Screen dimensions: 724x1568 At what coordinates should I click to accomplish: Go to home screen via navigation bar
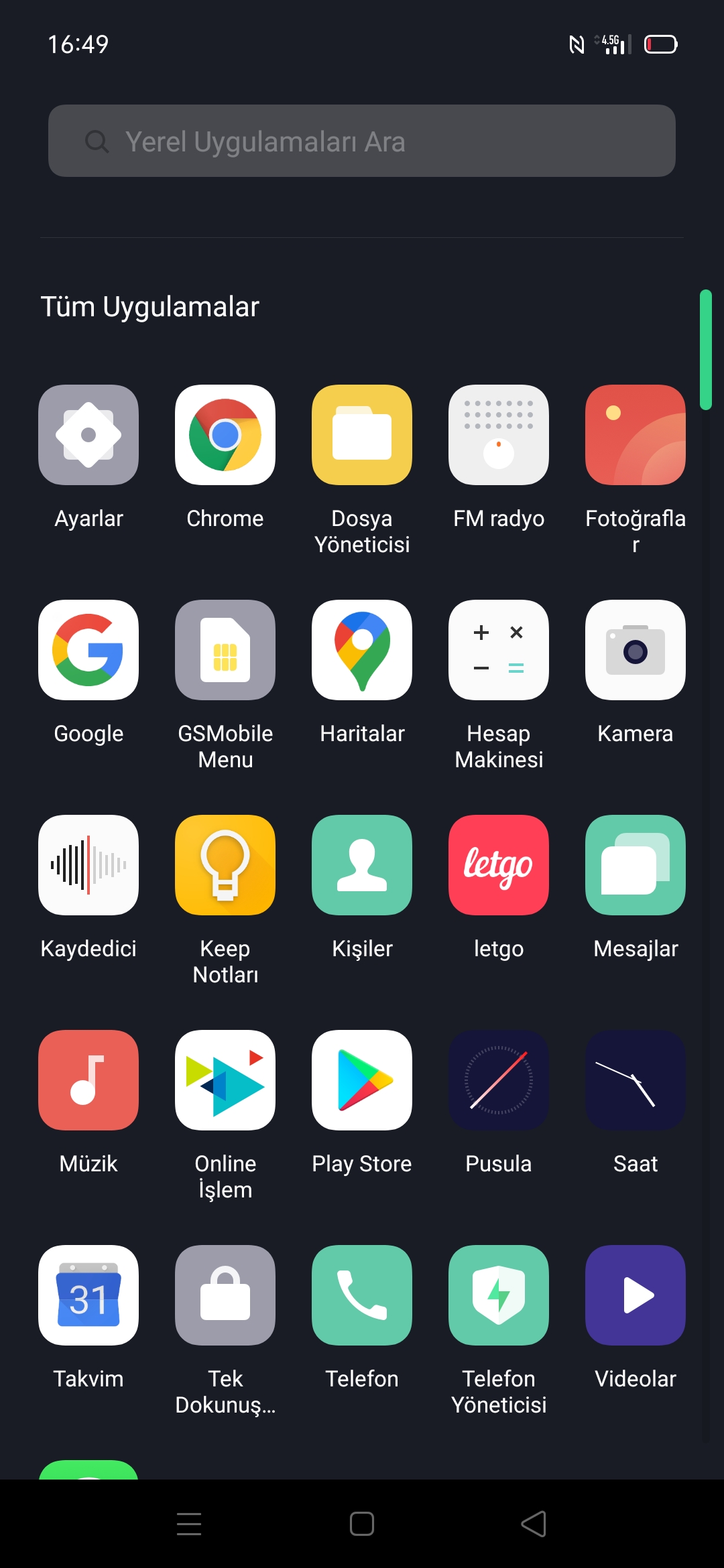tap(362, 1524)
